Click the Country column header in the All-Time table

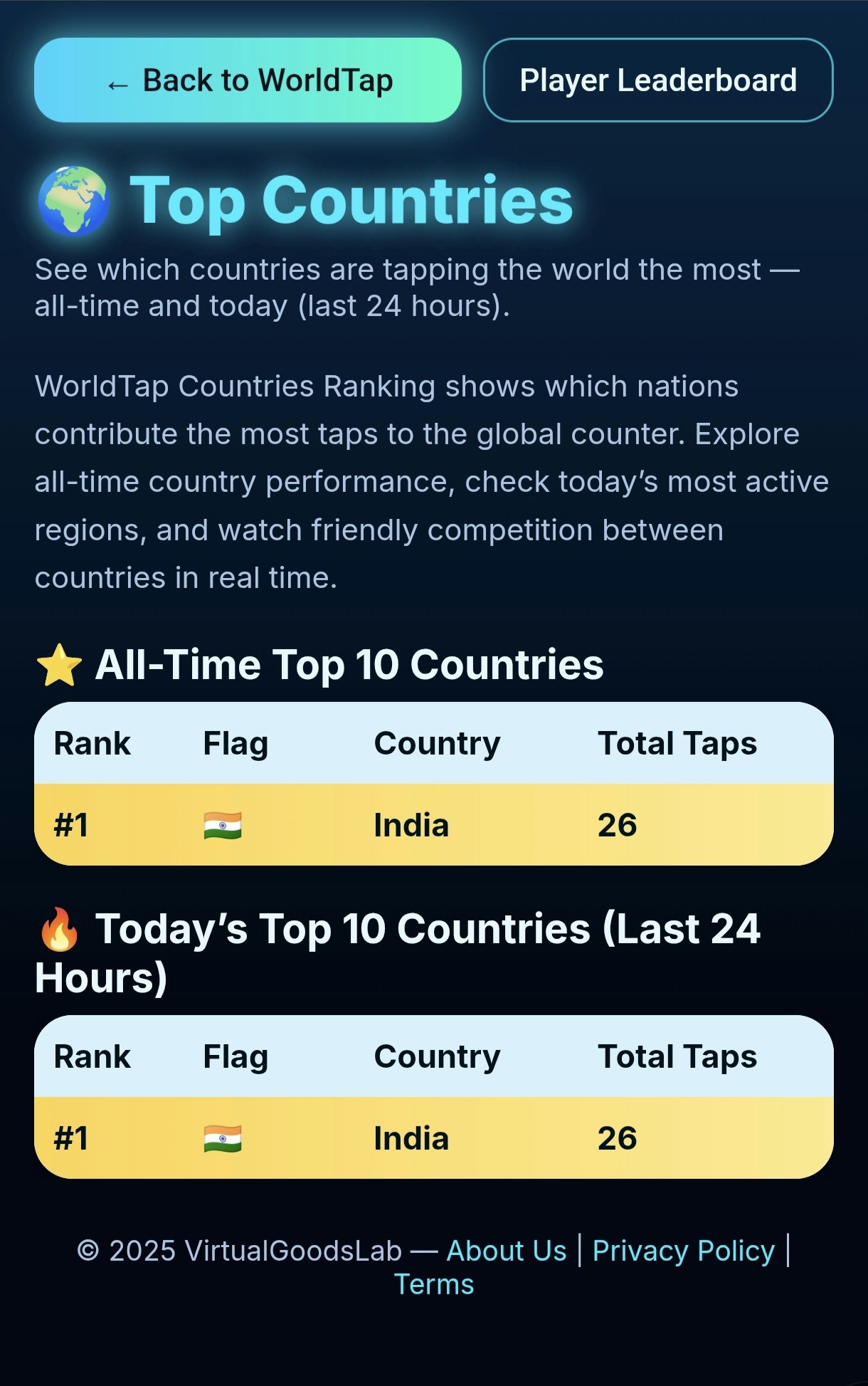tap(436, 742)
